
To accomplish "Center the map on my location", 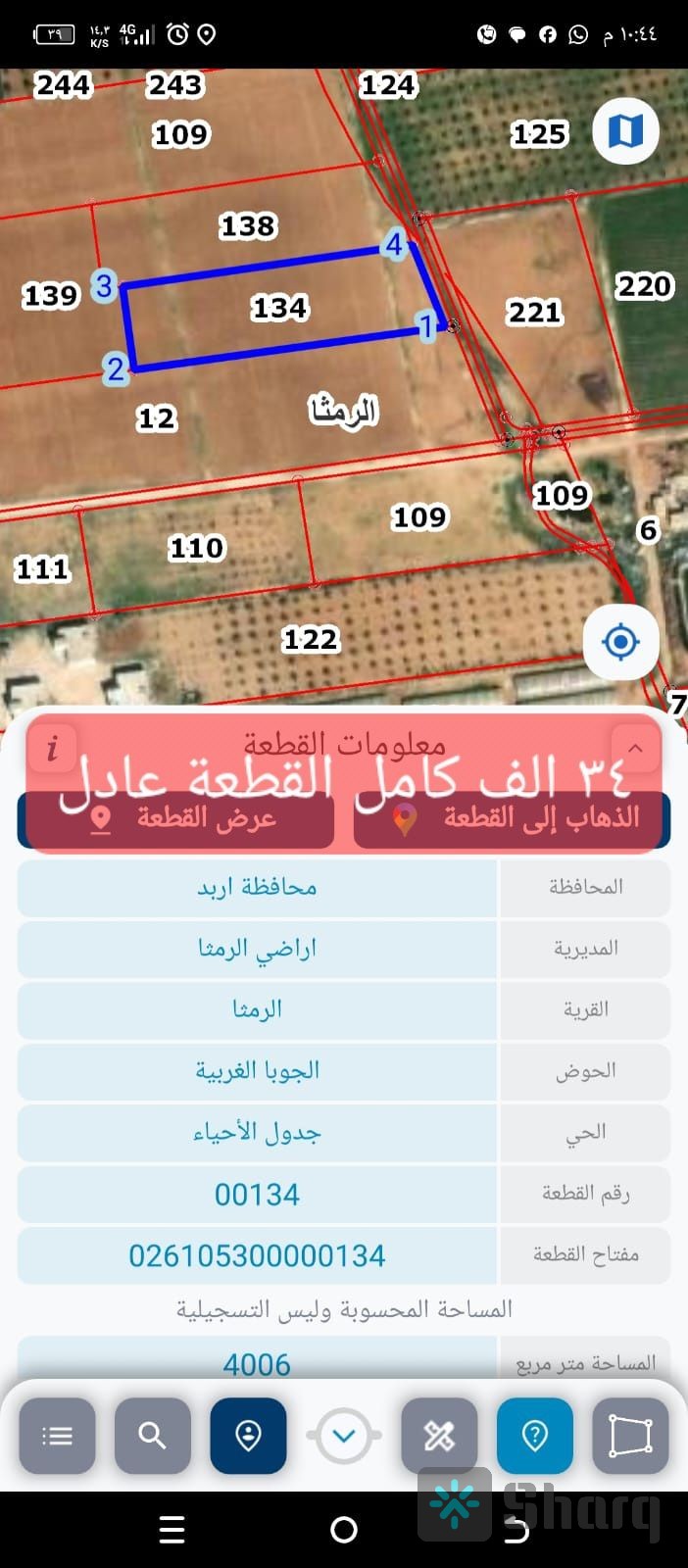I will point(620,643).
